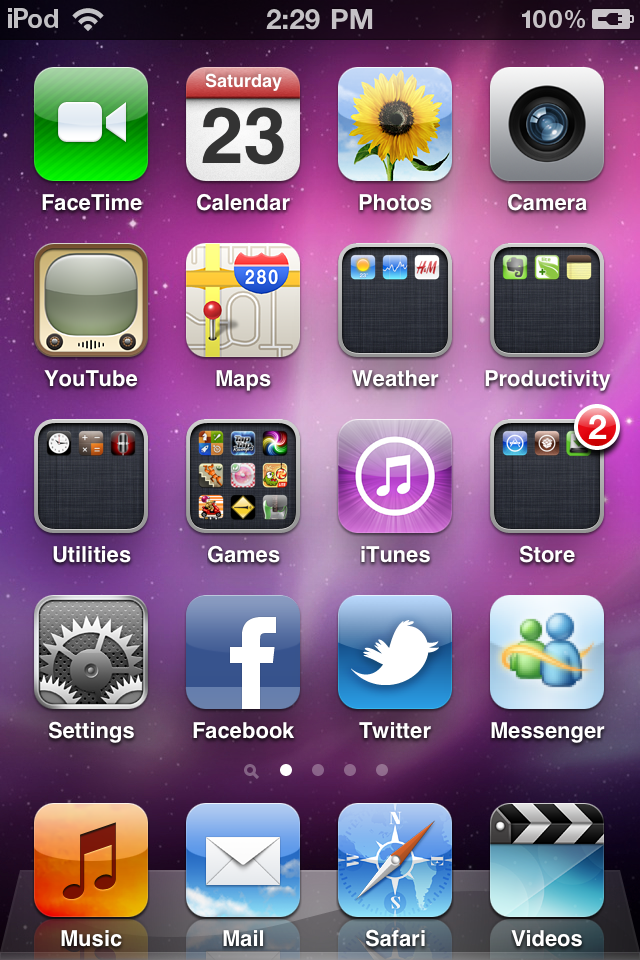Viewport: 640px width, 960px height.
Task: Open the Twitter app
Action: click(395, 652)
